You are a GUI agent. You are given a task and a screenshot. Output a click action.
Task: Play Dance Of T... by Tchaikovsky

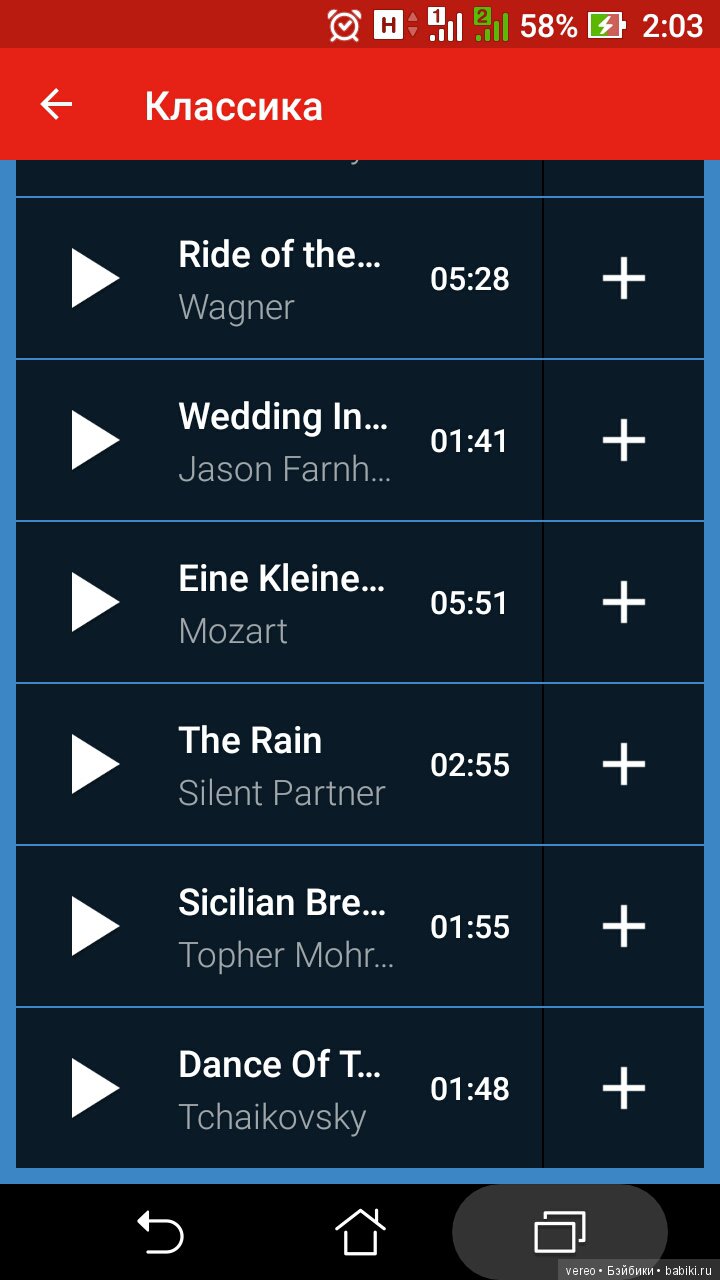[x=95, y=1088]
